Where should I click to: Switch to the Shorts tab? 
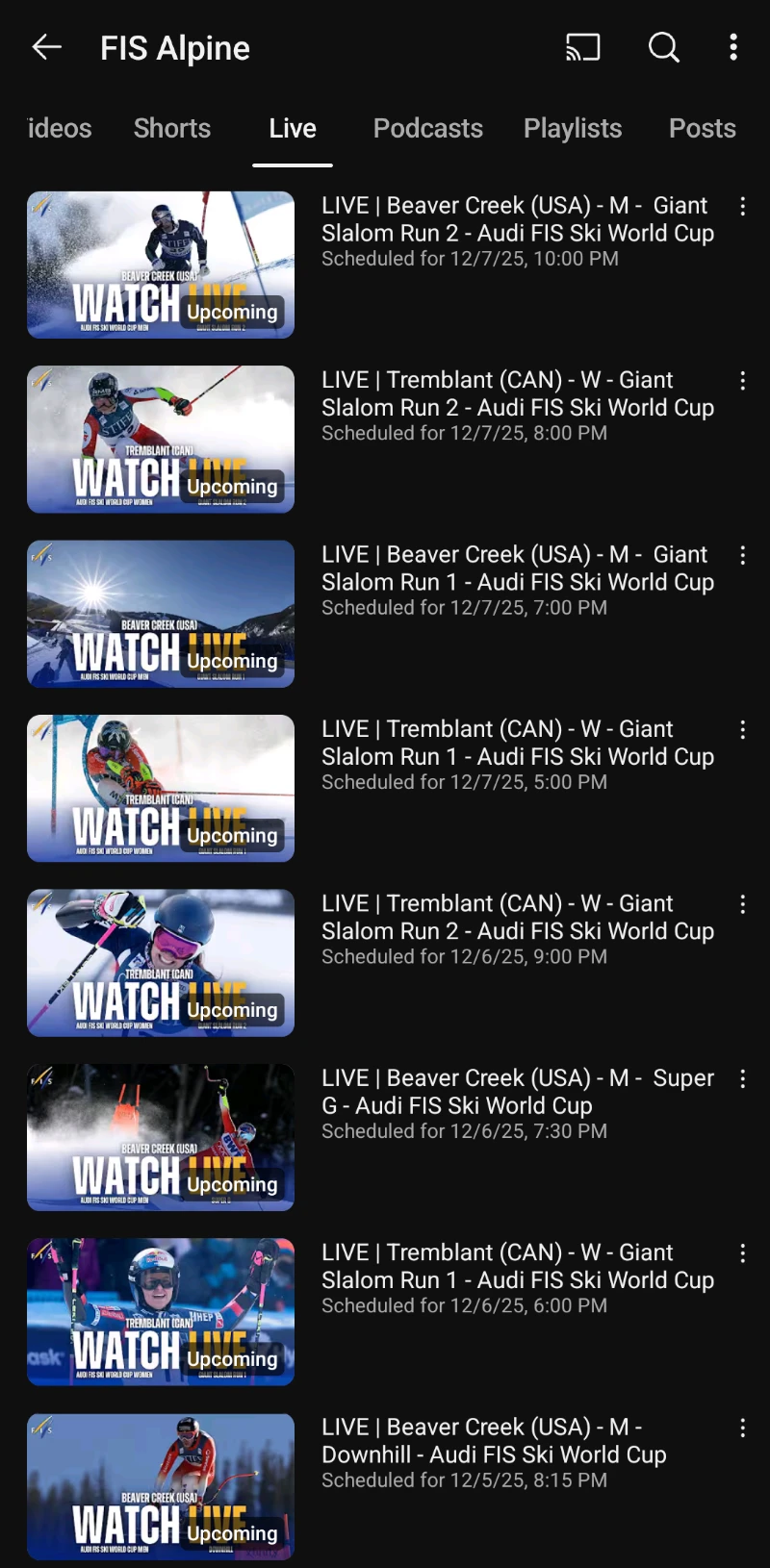(171, 129)
